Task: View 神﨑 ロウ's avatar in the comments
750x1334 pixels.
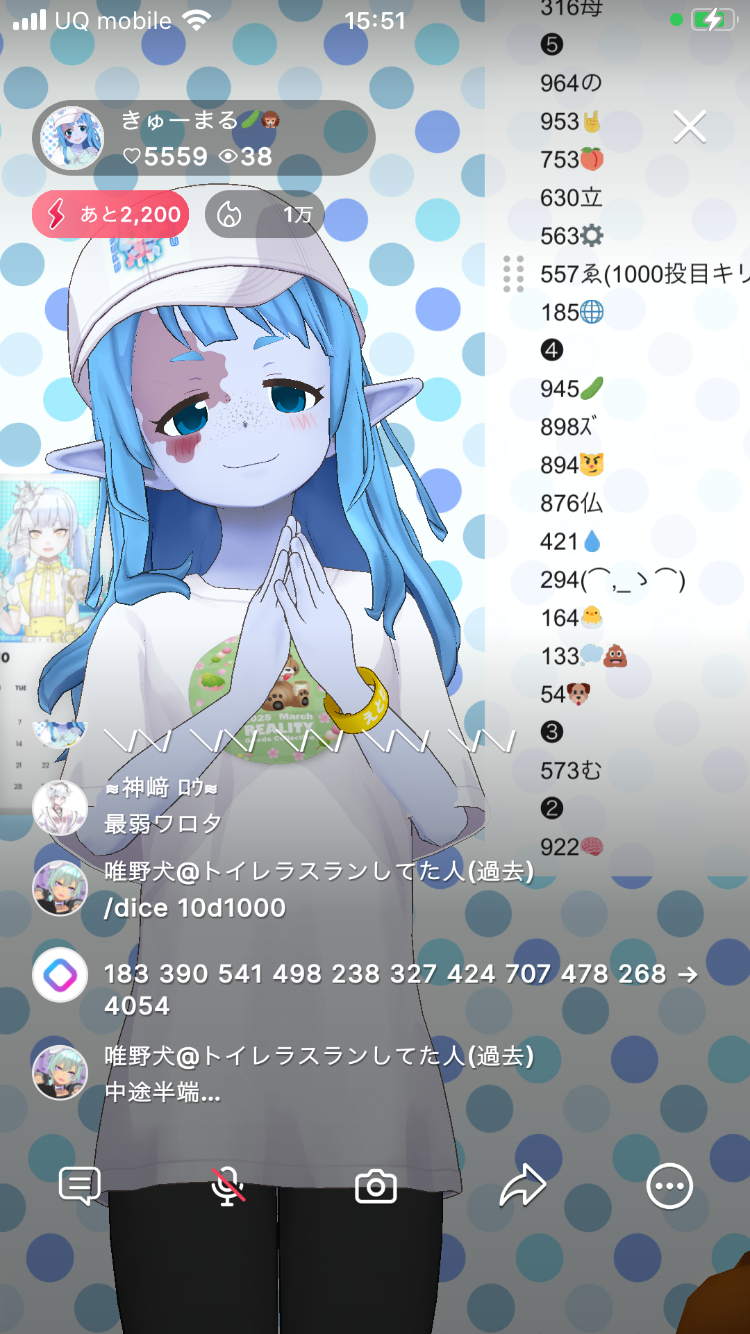Action: [59, 807]
